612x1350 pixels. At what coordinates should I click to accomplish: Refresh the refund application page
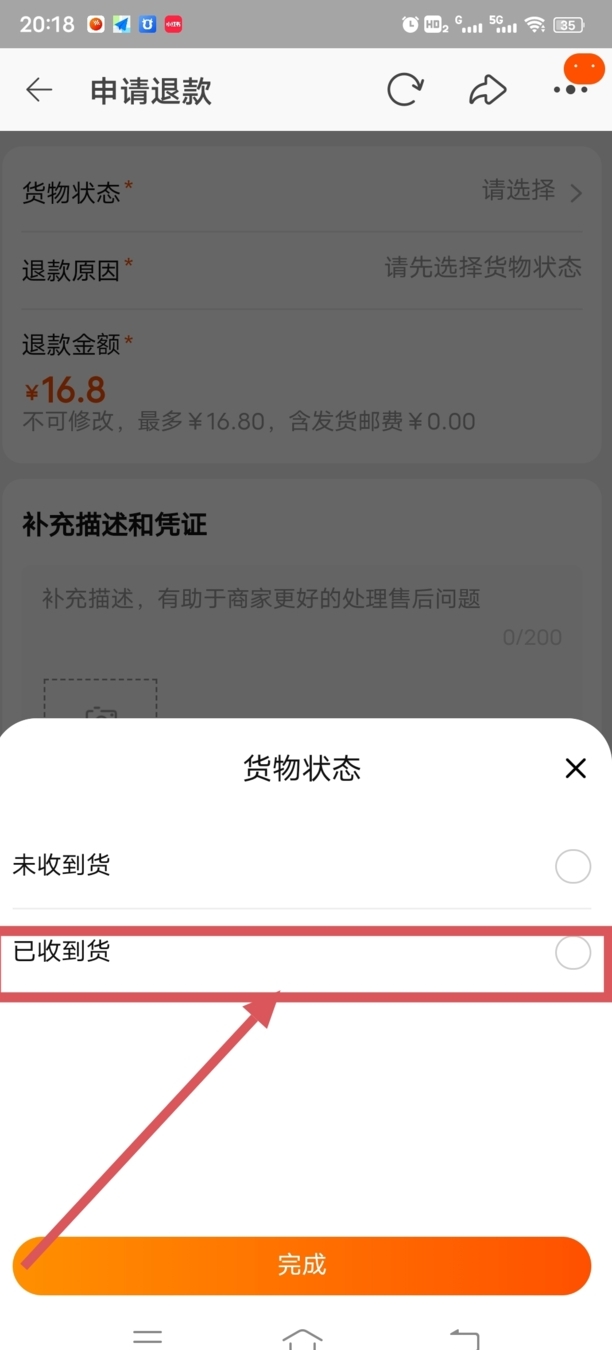click(405, 90)
